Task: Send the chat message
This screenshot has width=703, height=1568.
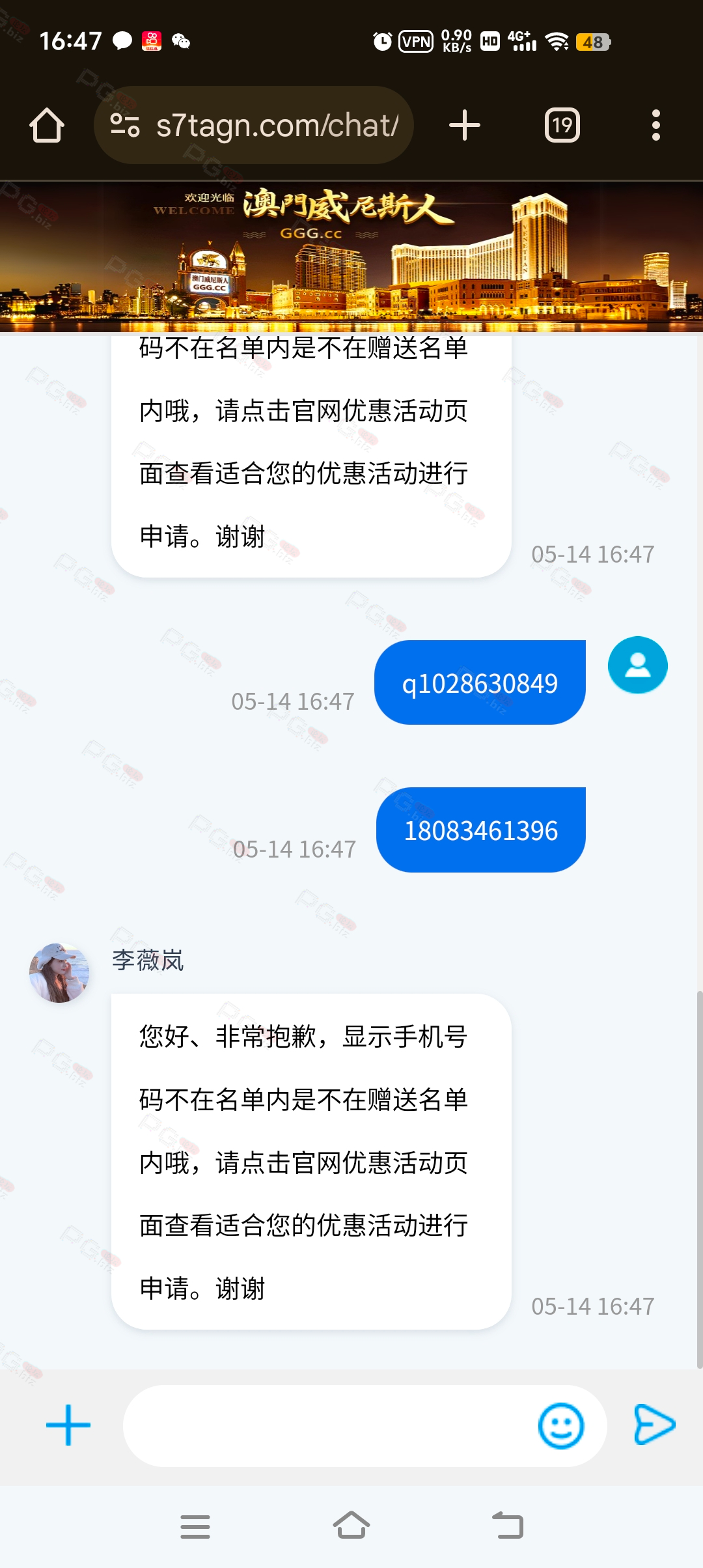Action: [654, 1425]
